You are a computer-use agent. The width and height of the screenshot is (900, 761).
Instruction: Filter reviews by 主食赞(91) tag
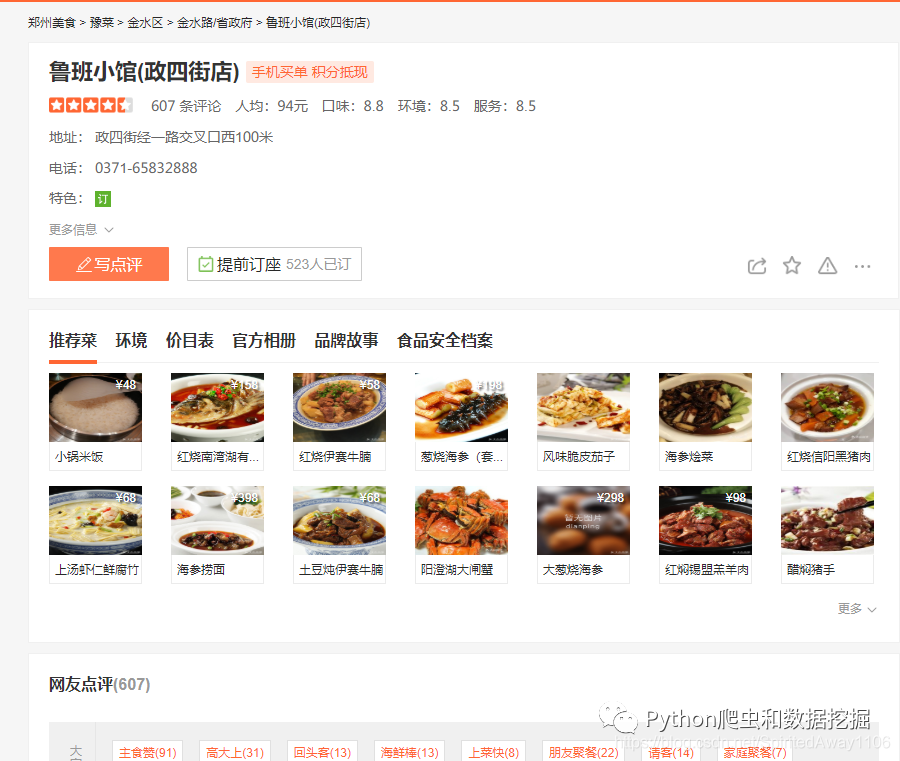(x=147, y=752)
